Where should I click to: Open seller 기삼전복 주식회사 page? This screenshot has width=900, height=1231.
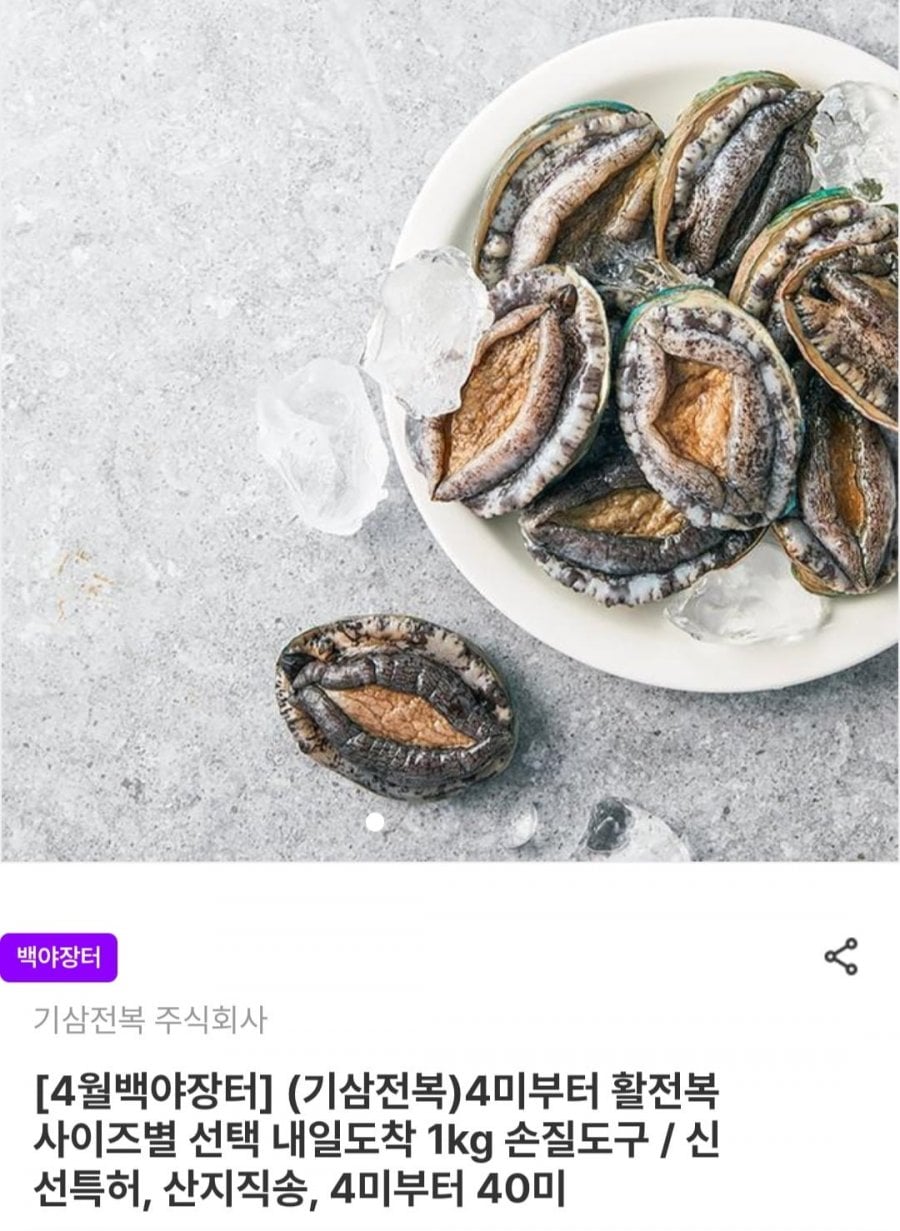pos(151,1020)
